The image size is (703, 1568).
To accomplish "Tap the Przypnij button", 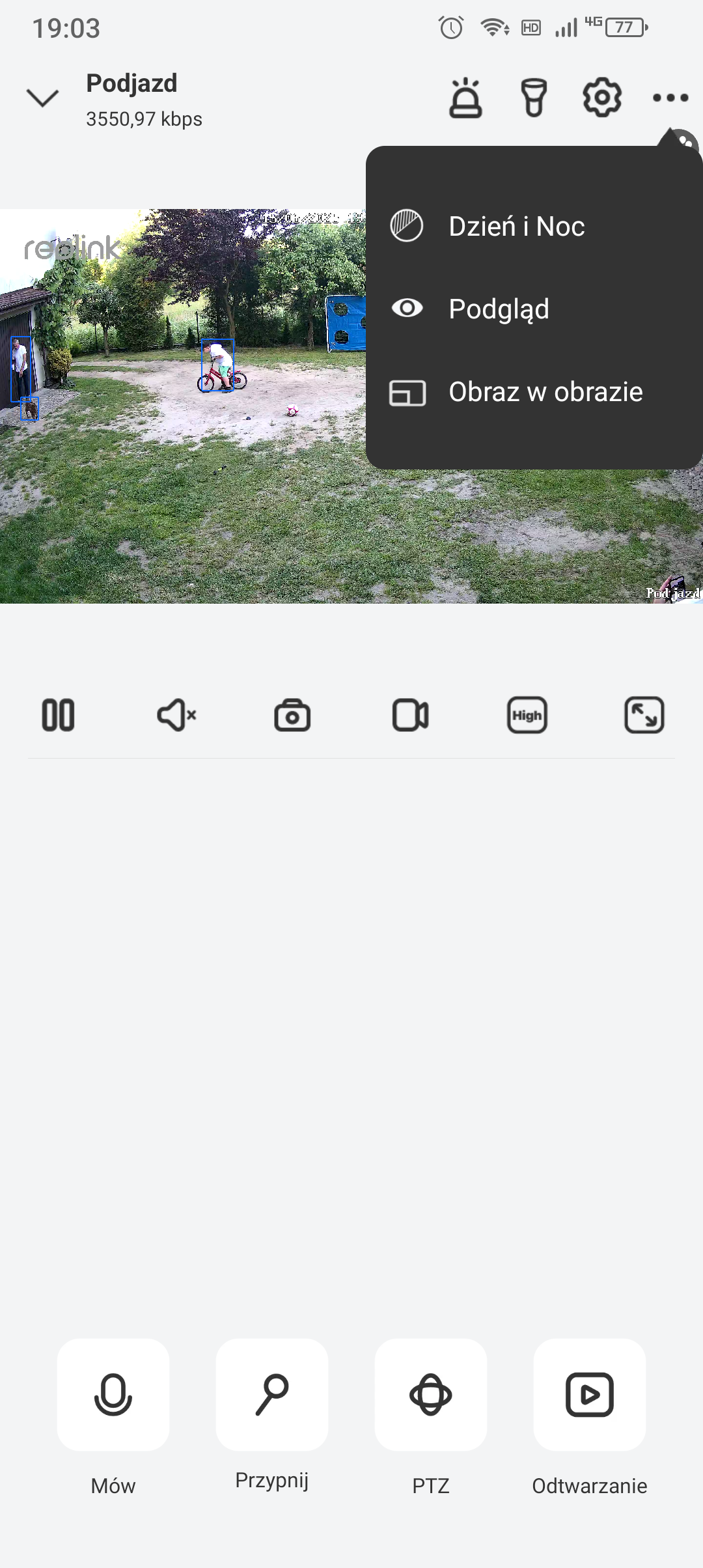I will pyautogui.click(x=272, y=1395).
